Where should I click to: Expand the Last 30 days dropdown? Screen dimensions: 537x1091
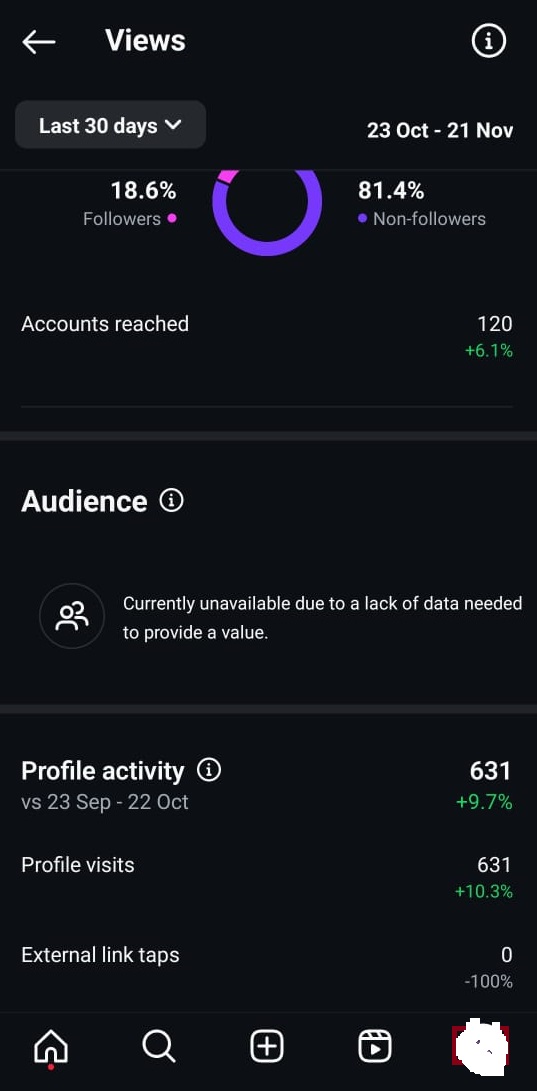click(111, 125)
